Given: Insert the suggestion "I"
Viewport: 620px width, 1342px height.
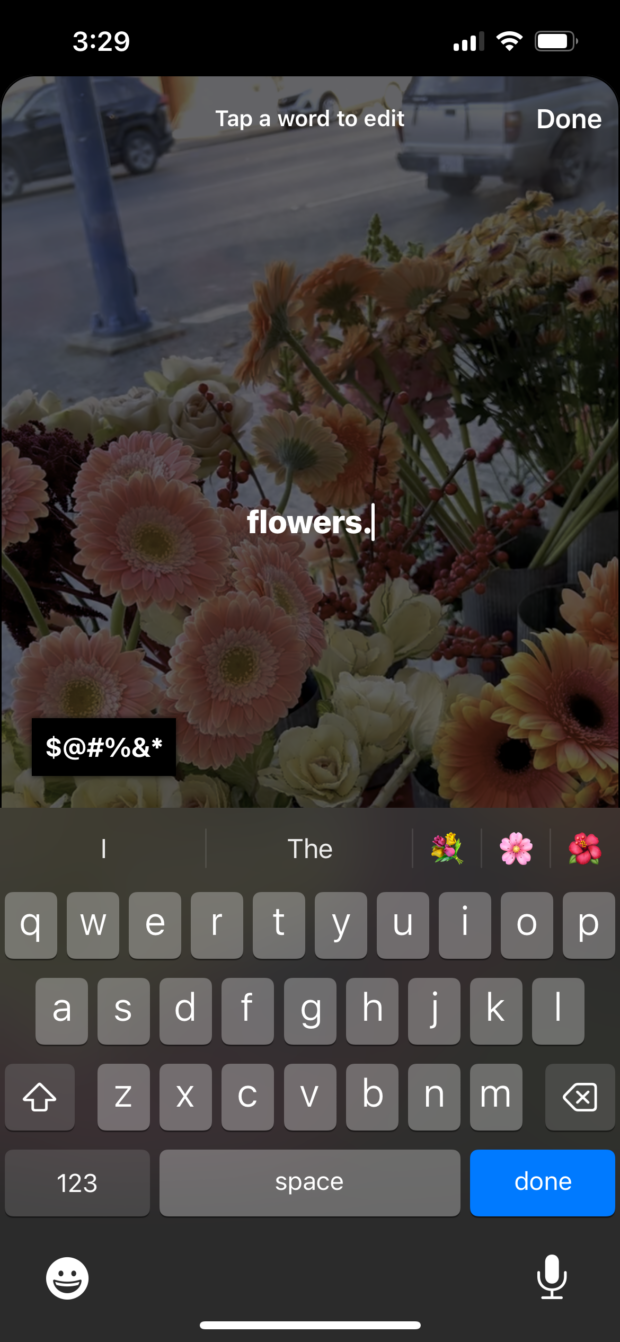Looking at the screenshot, I should tap(103, 849).
